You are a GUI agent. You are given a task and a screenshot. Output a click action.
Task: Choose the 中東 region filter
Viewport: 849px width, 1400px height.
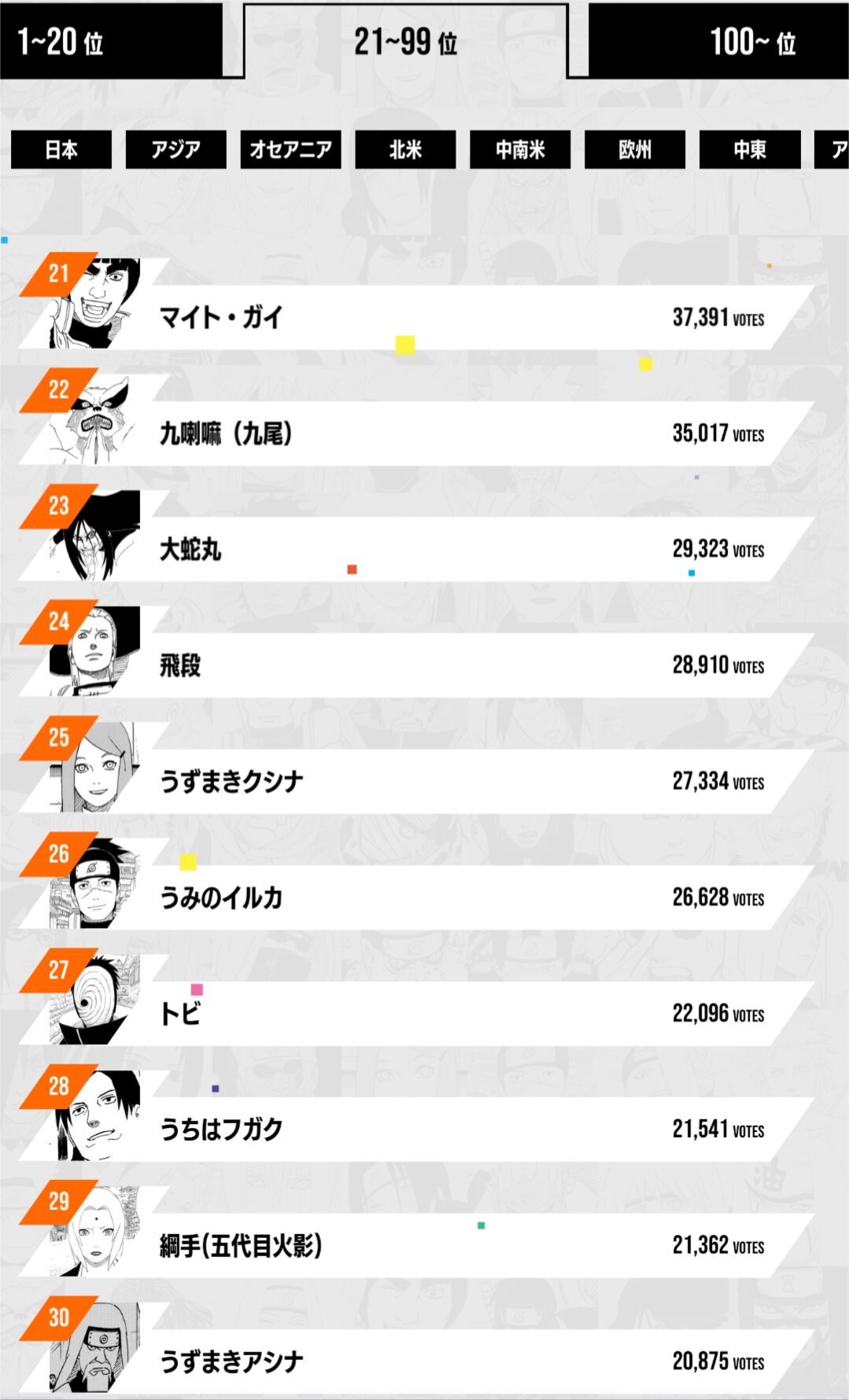[750, 149]
